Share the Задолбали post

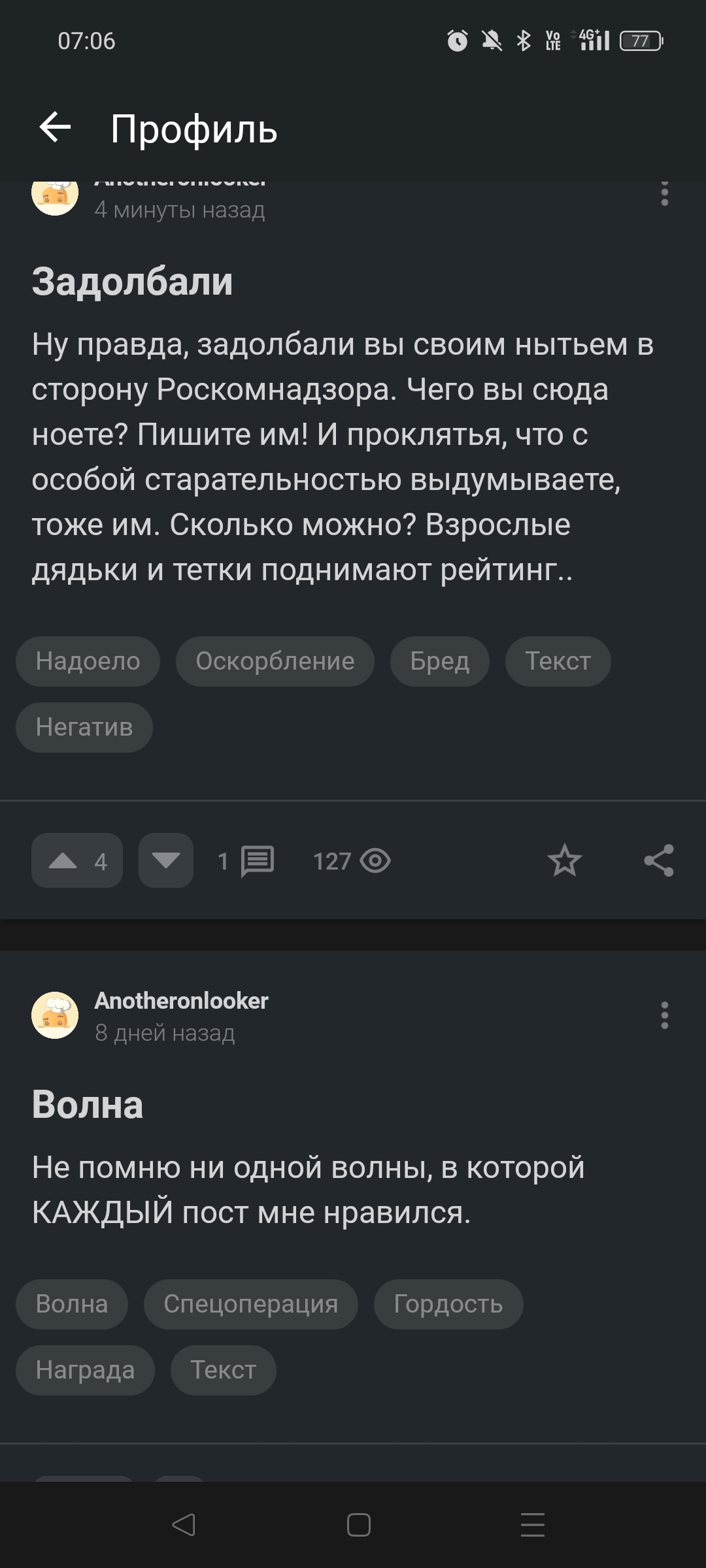click(658, 860)
